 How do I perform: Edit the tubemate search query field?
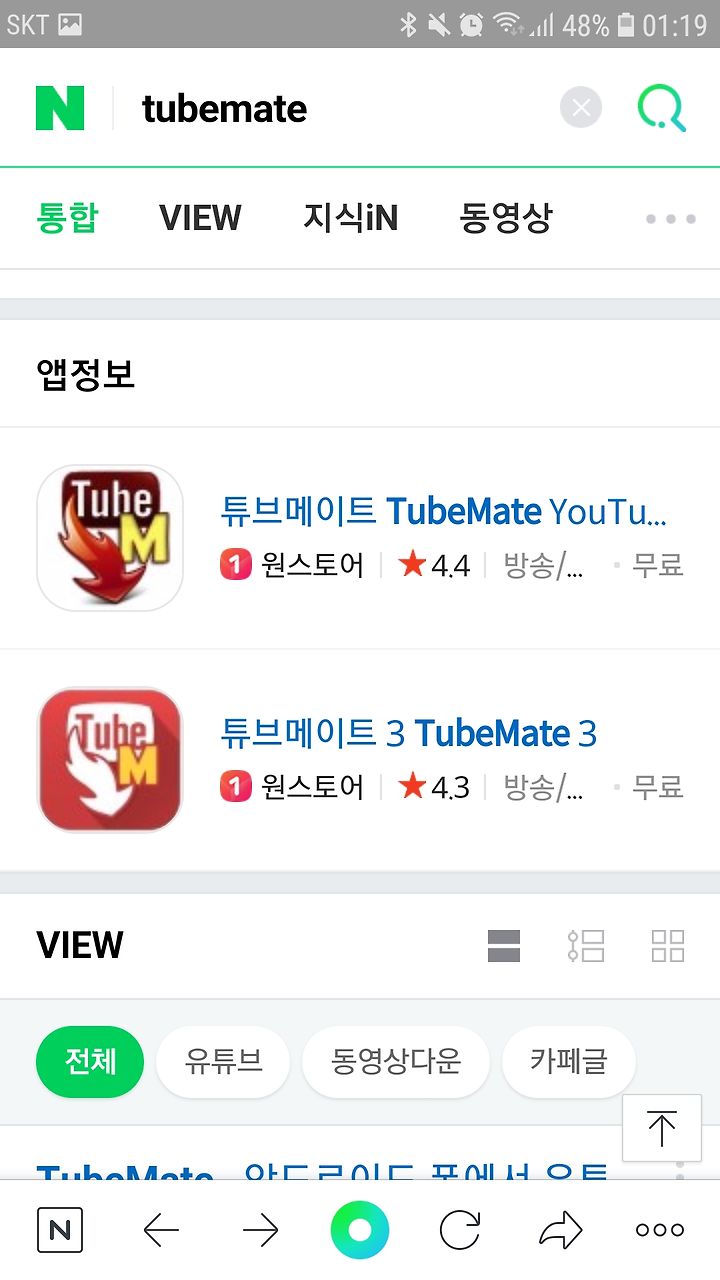point(340,108)
